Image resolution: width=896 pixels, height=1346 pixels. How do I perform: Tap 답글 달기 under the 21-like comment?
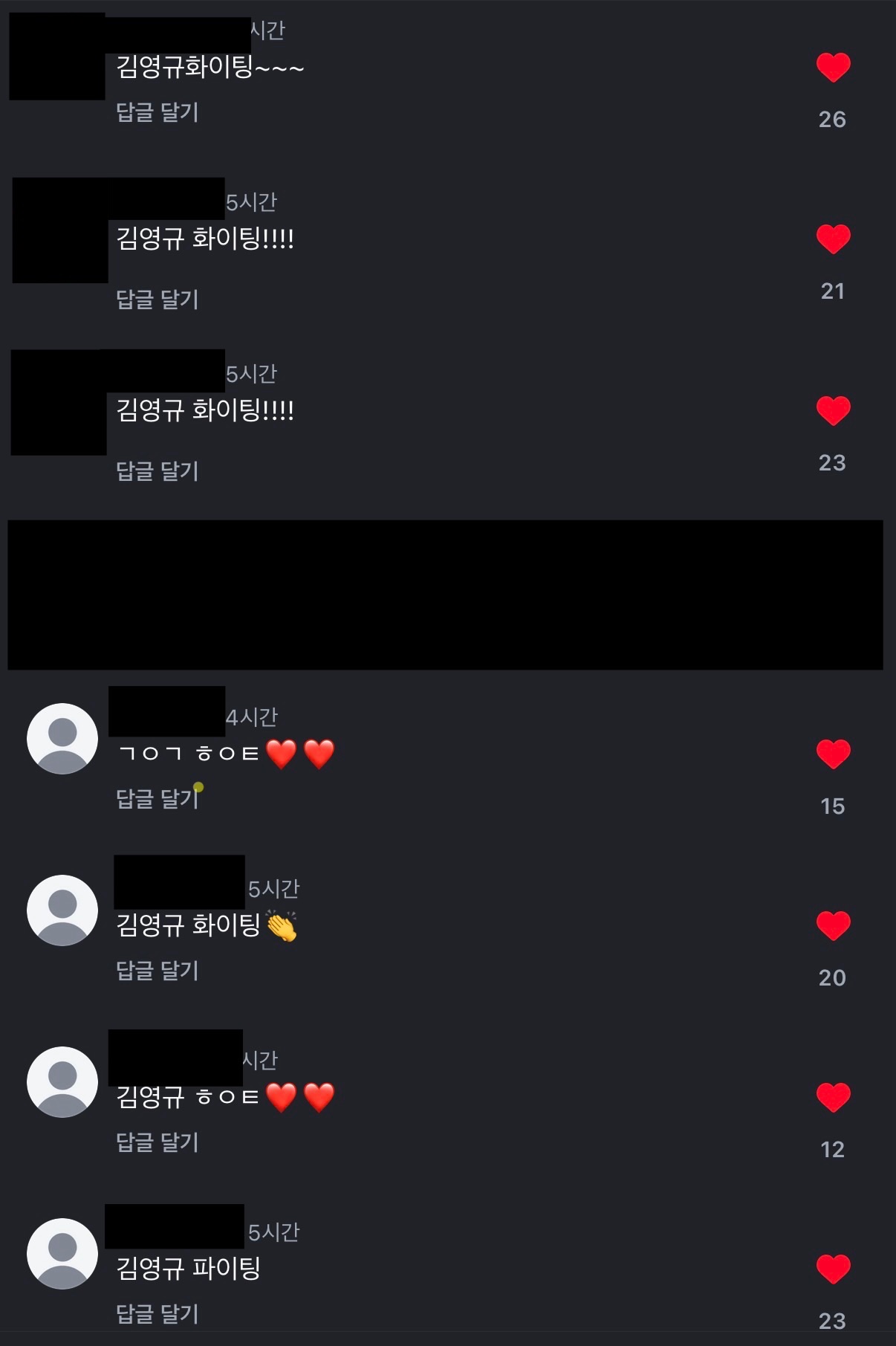(158, 299)
